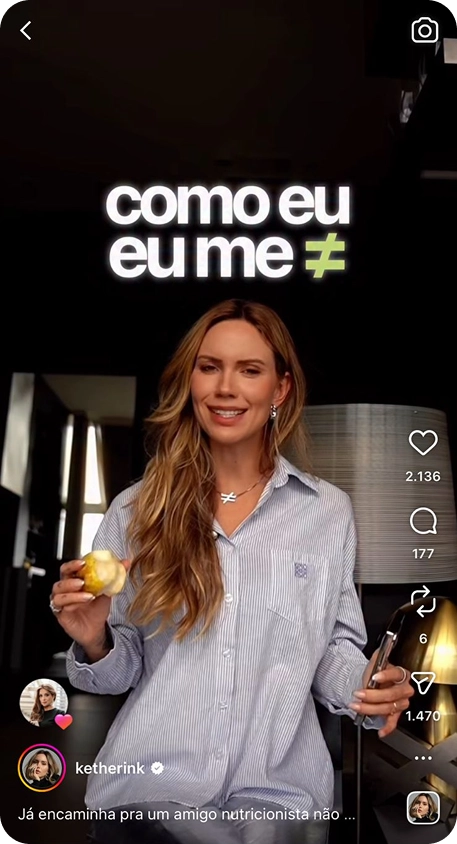Open the three-dot more options menu
This screenshot has width=457, height=844.
(x=423, y=758)
